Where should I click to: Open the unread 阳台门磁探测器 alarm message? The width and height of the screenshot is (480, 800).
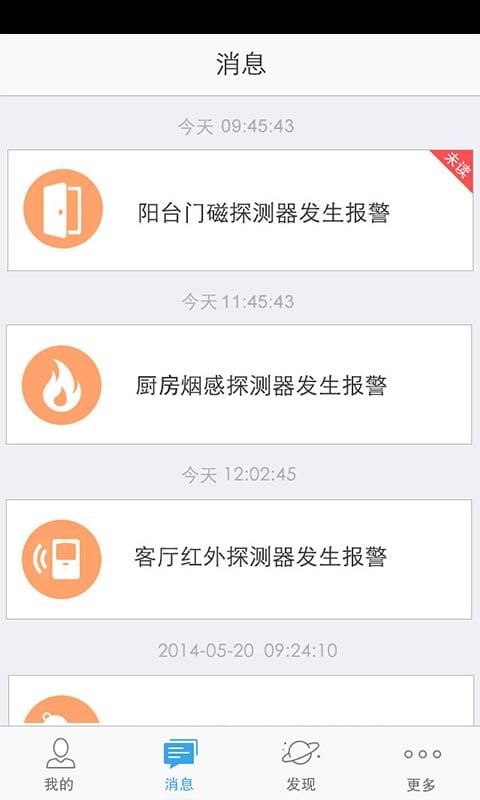pos(240,210)
